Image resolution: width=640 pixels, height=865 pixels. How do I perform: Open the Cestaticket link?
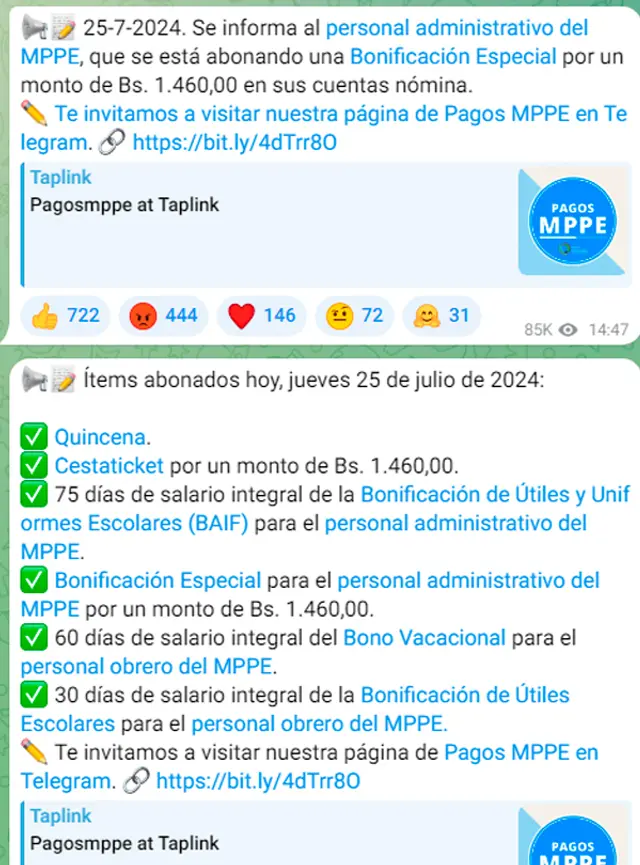click(109, 465)
